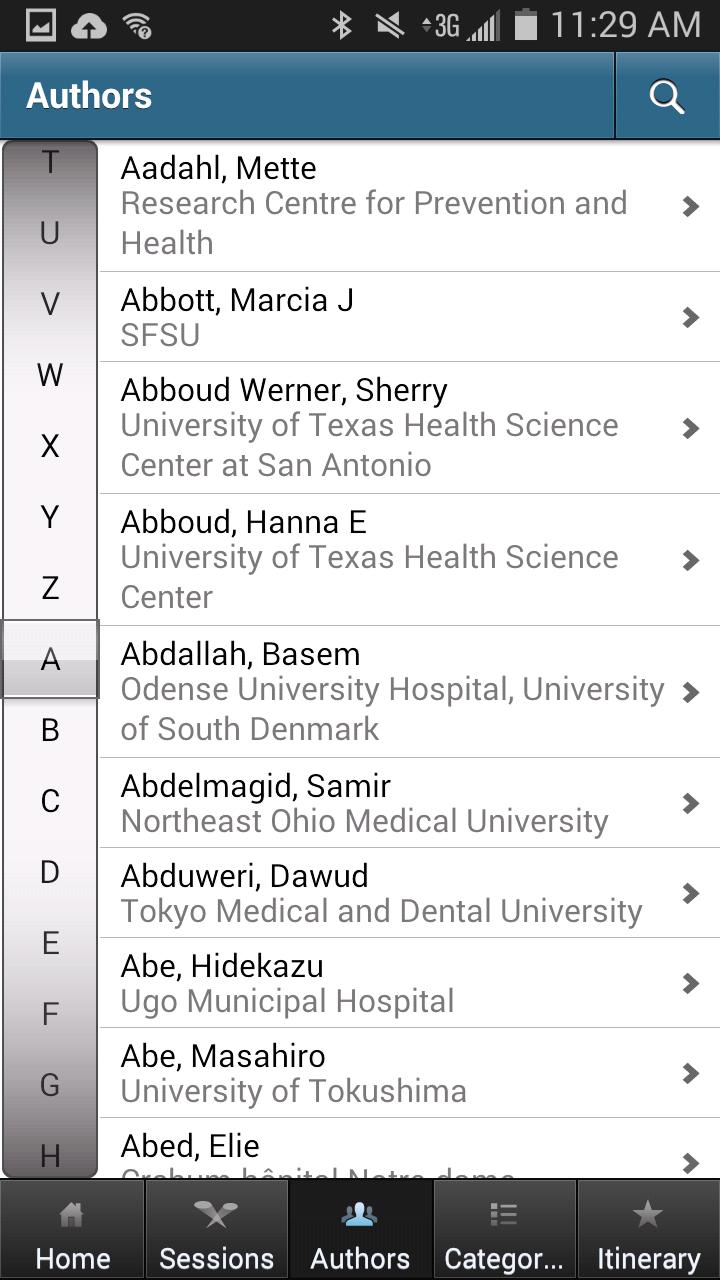Select the Abduweri, Dawud entry
Viewport: 720px width, 1280px height.
pyautogui.click(x=400, y=893)
